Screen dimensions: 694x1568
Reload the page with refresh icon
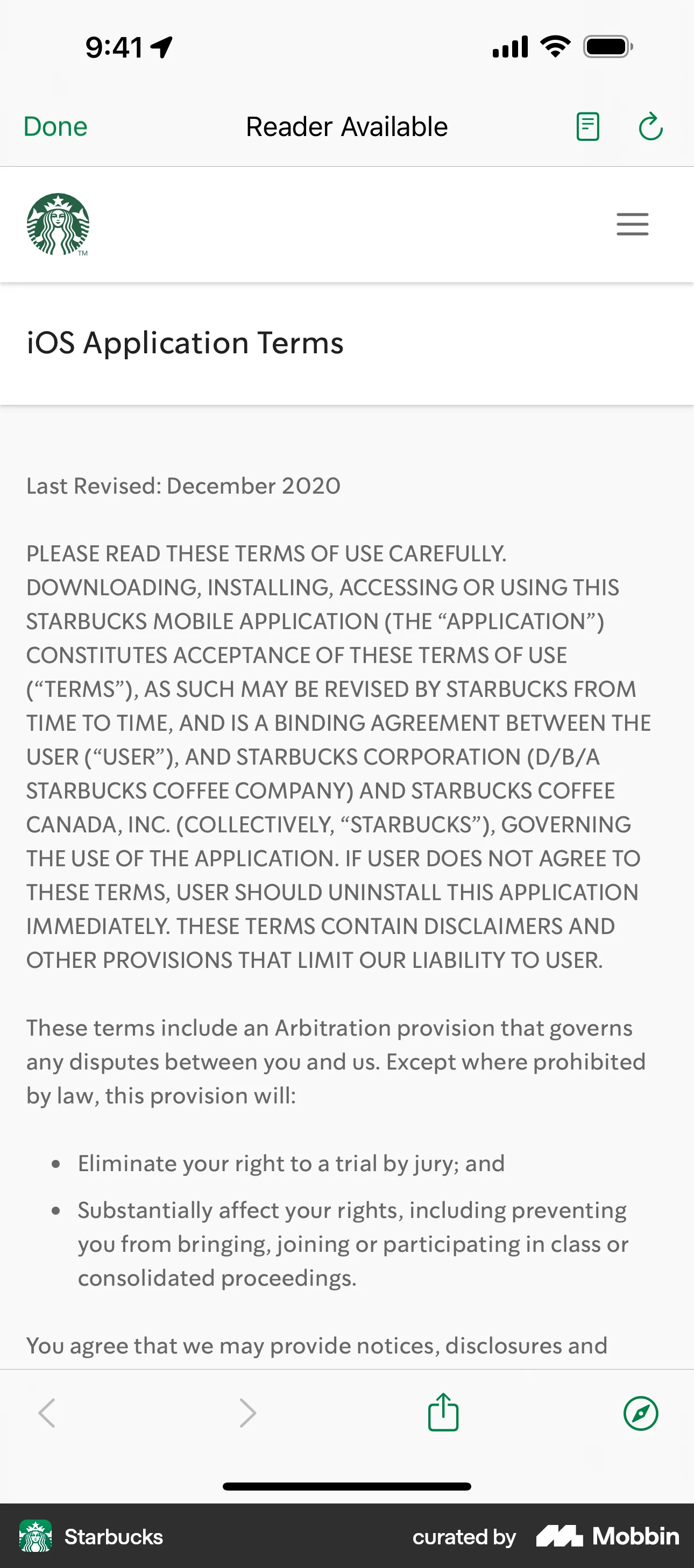pyautogui.click(x=650, y=126)
